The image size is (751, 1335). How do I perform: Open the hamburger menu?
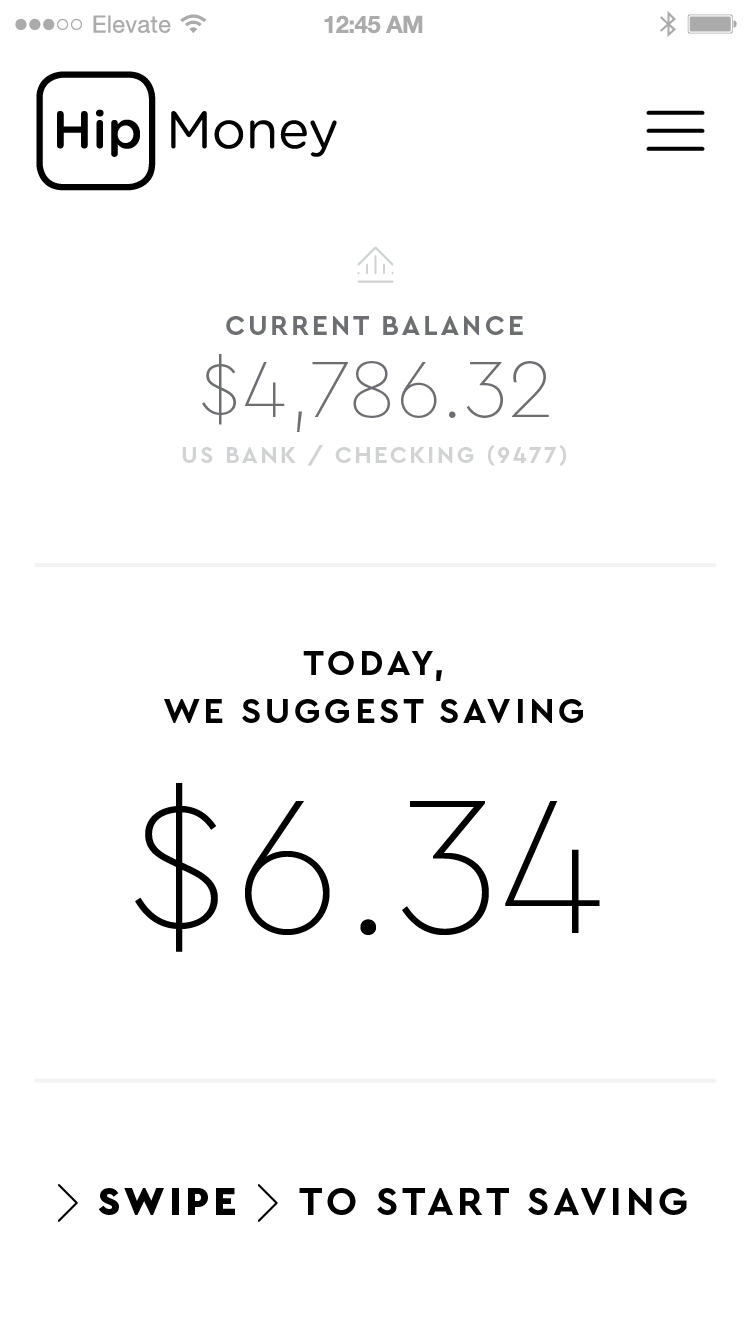(x=675, y=131)
